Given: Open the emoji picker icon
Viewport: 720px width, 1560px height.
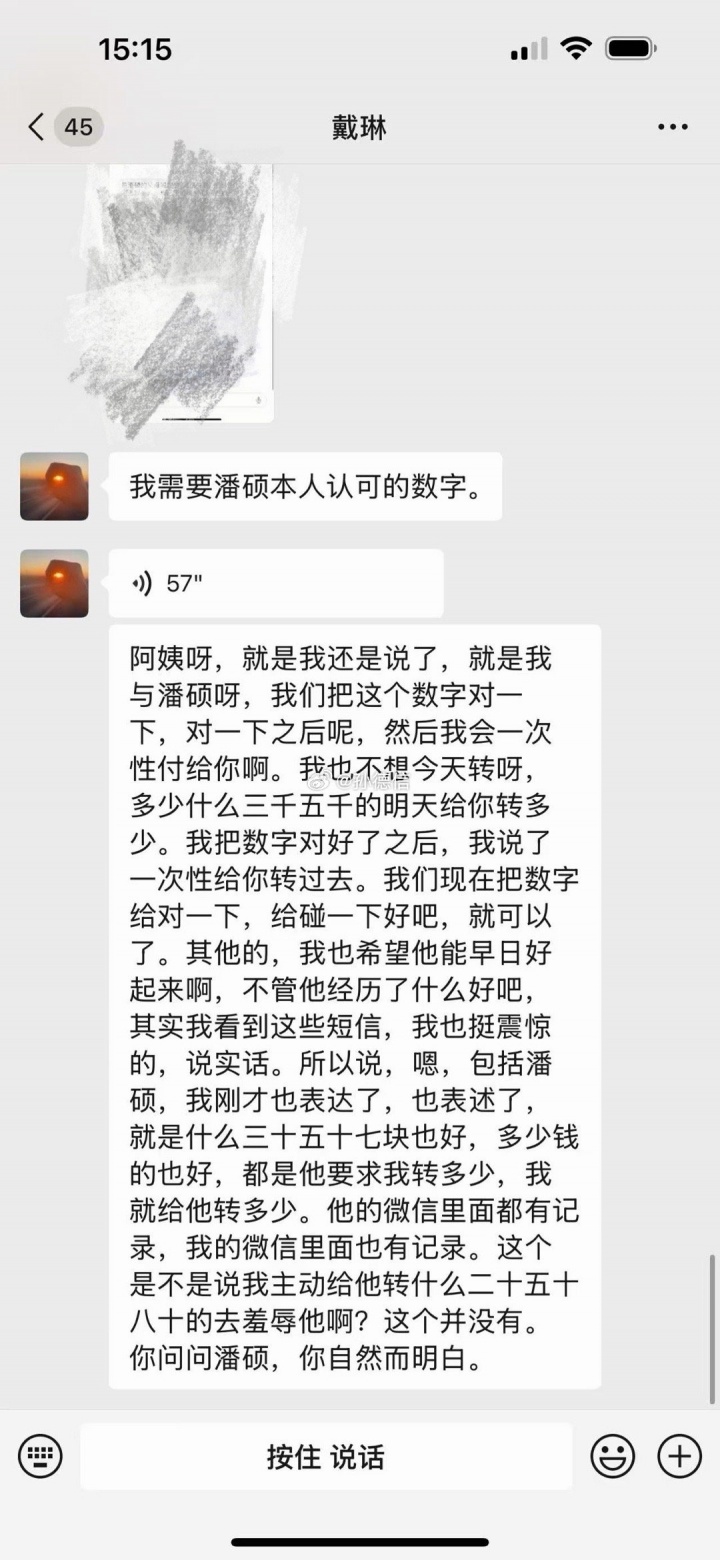Looking at the screenshot, I should pos(613,1456).
